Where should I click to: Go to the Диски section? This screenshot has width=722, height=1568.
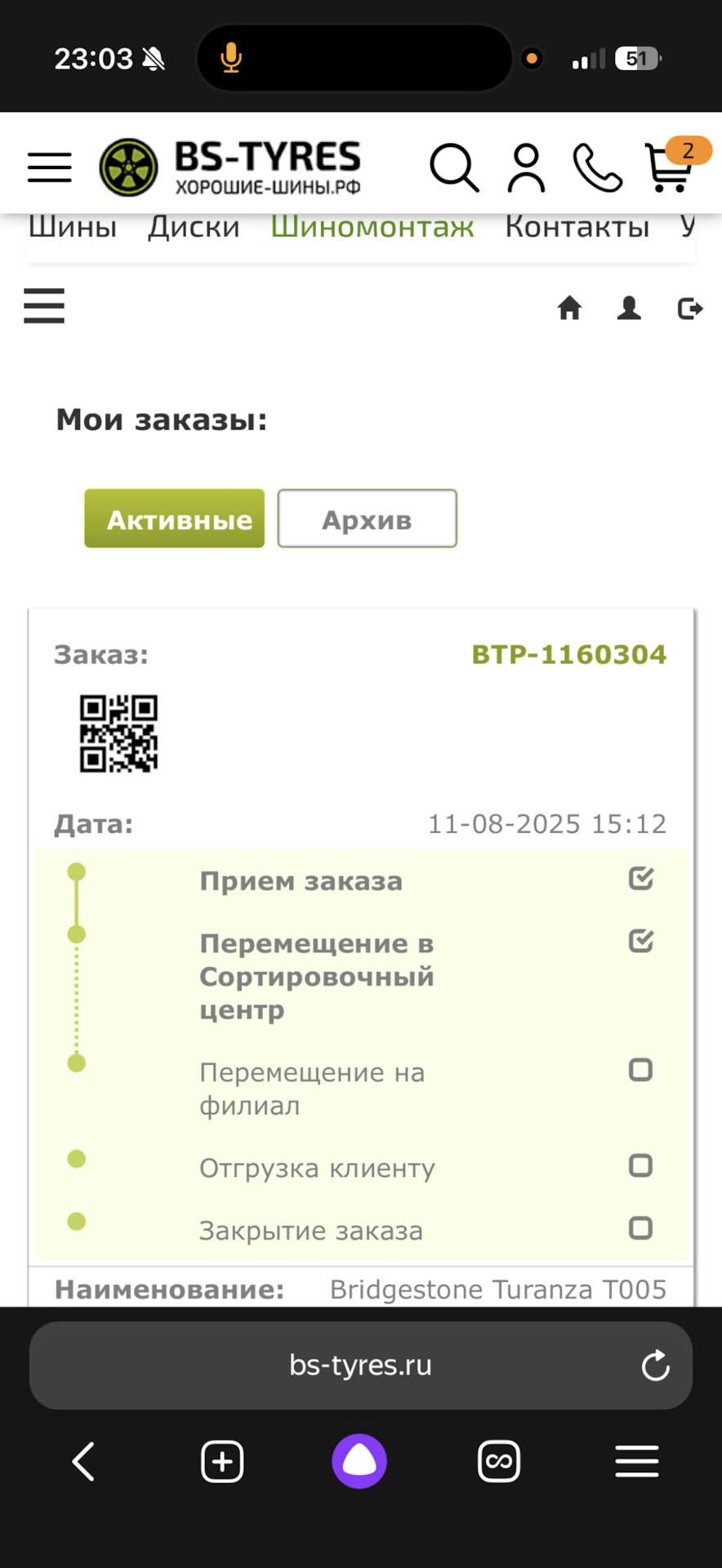click(194, 227)
